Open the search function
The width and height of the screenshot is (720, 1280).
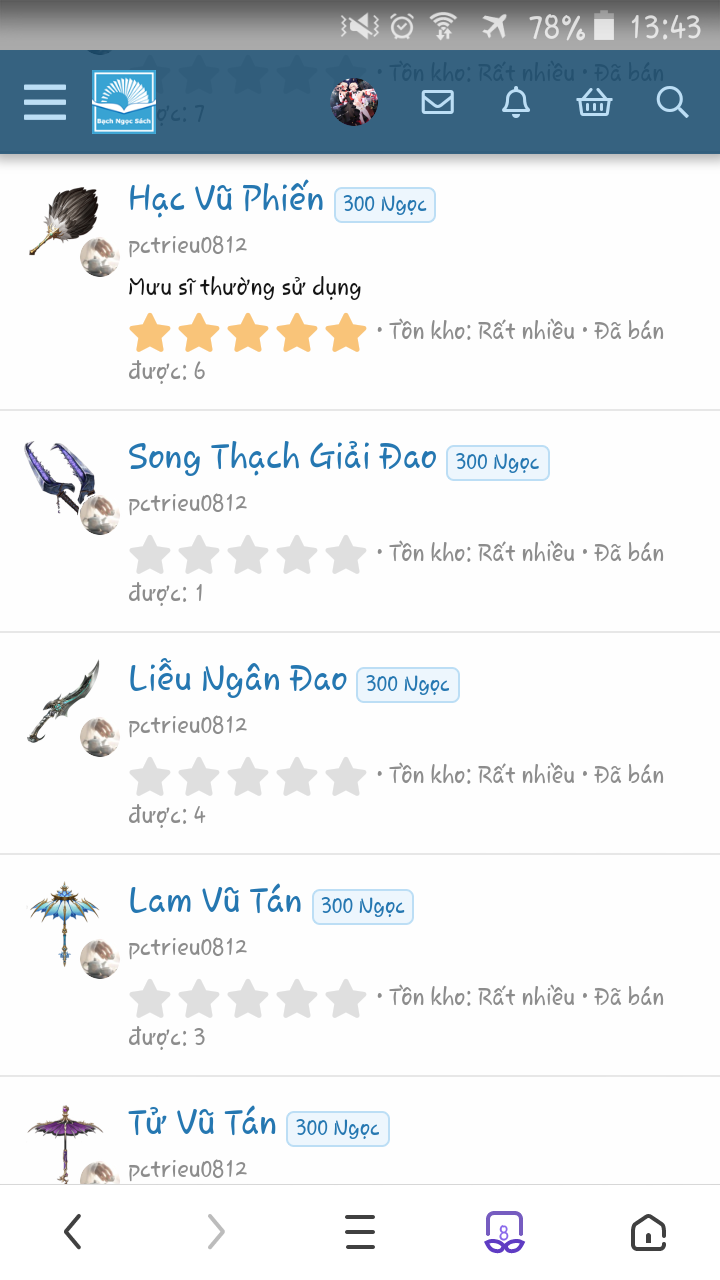pyautogui.click(x=671, y=102)
